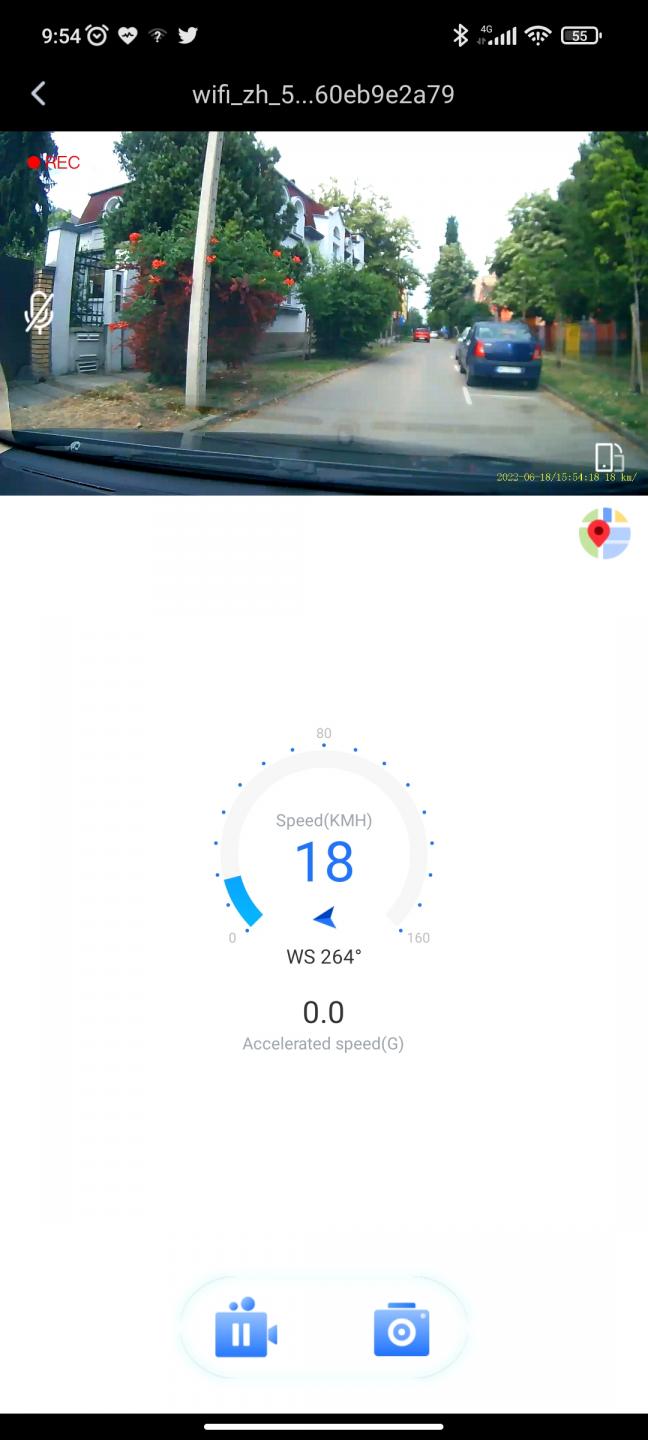This screenshot has height=1440, width=648.
Task: Tap the live dashcam video preview
Action: pos(324,313)
